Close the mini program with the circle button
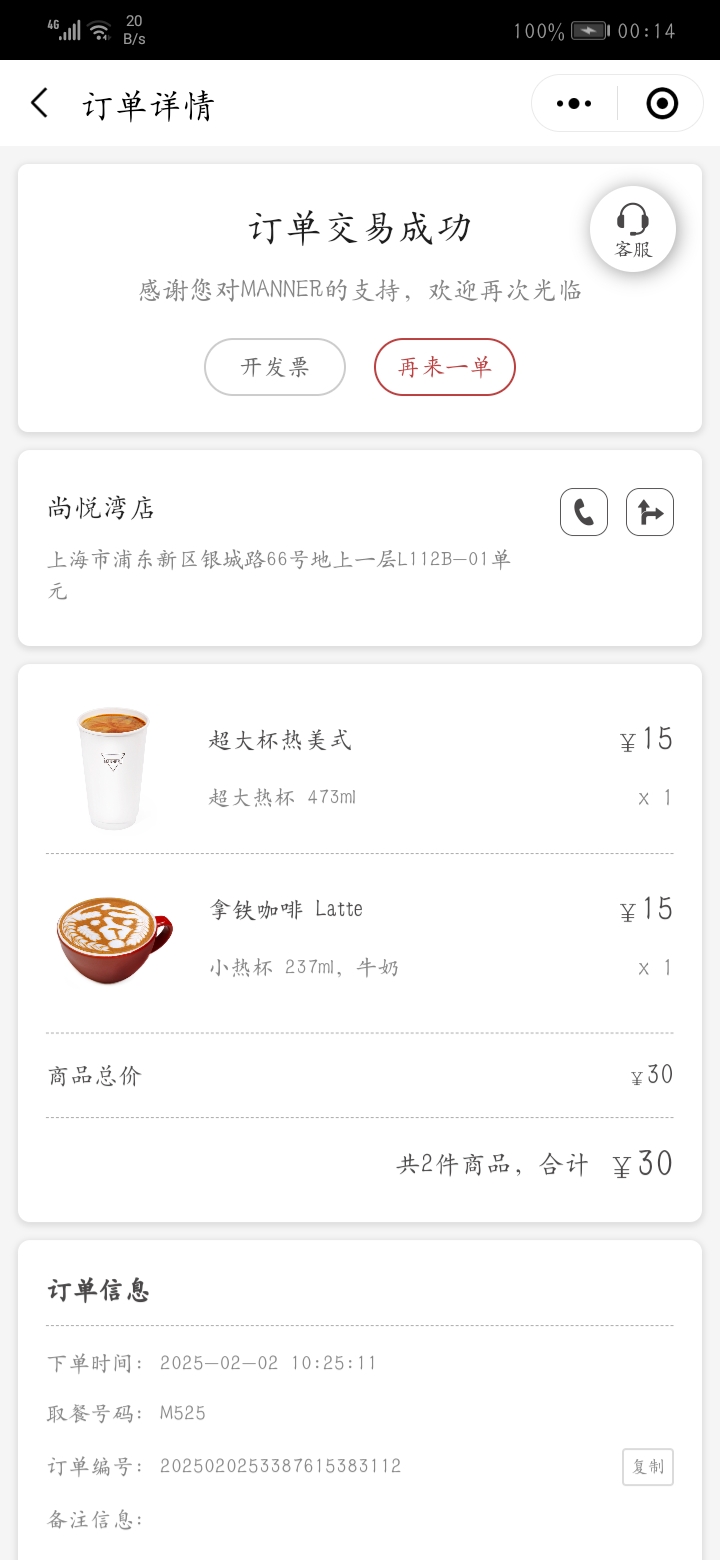 tap(662, 103)
